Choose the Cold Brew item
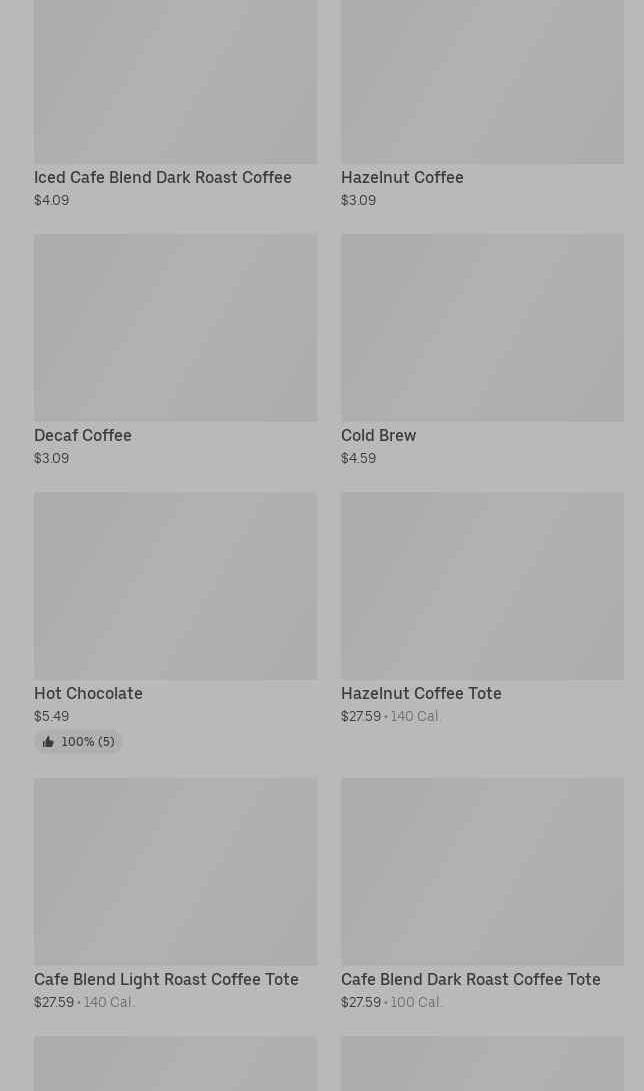Viewport: 644px width, 1091px height. (x=482, y=350)
